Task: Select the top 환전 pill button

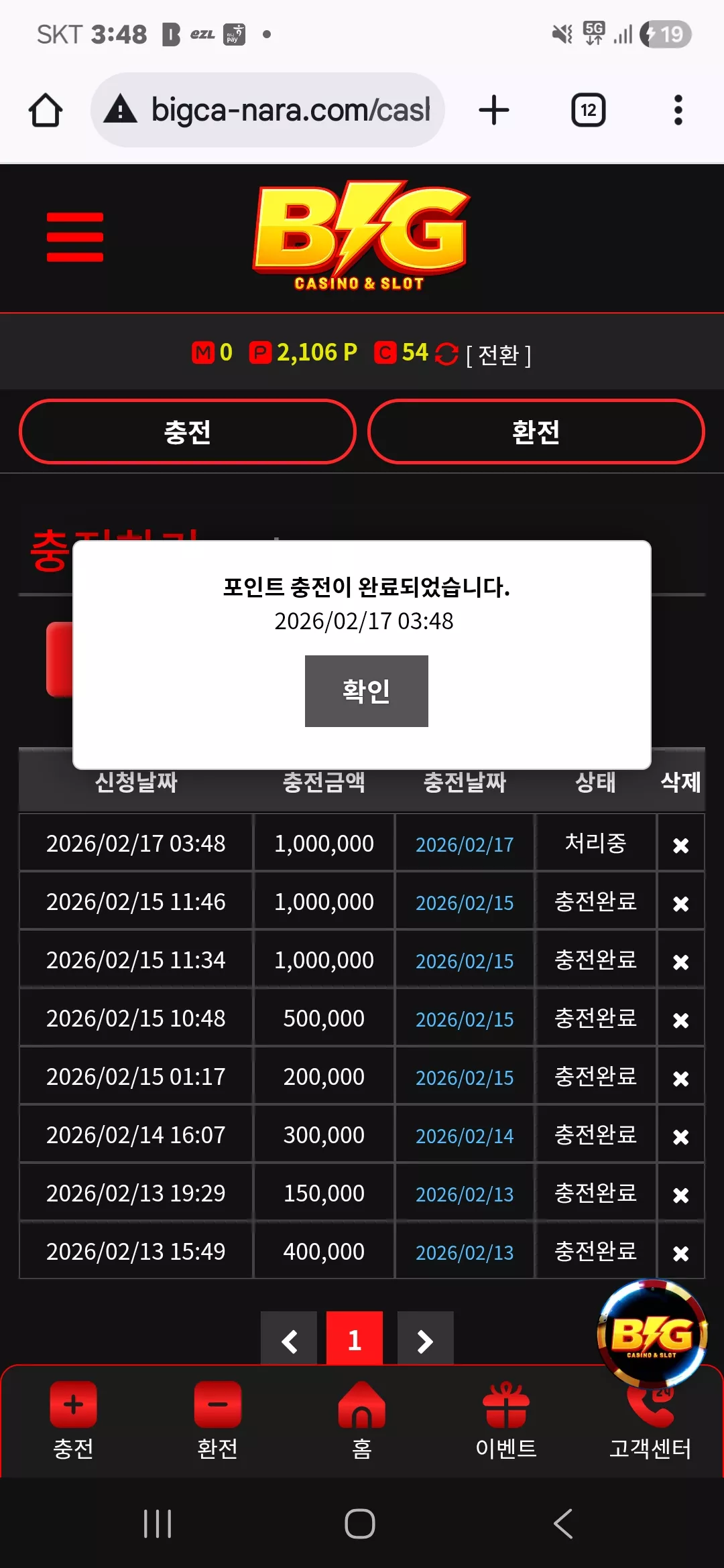Action: tap(536, 432)
